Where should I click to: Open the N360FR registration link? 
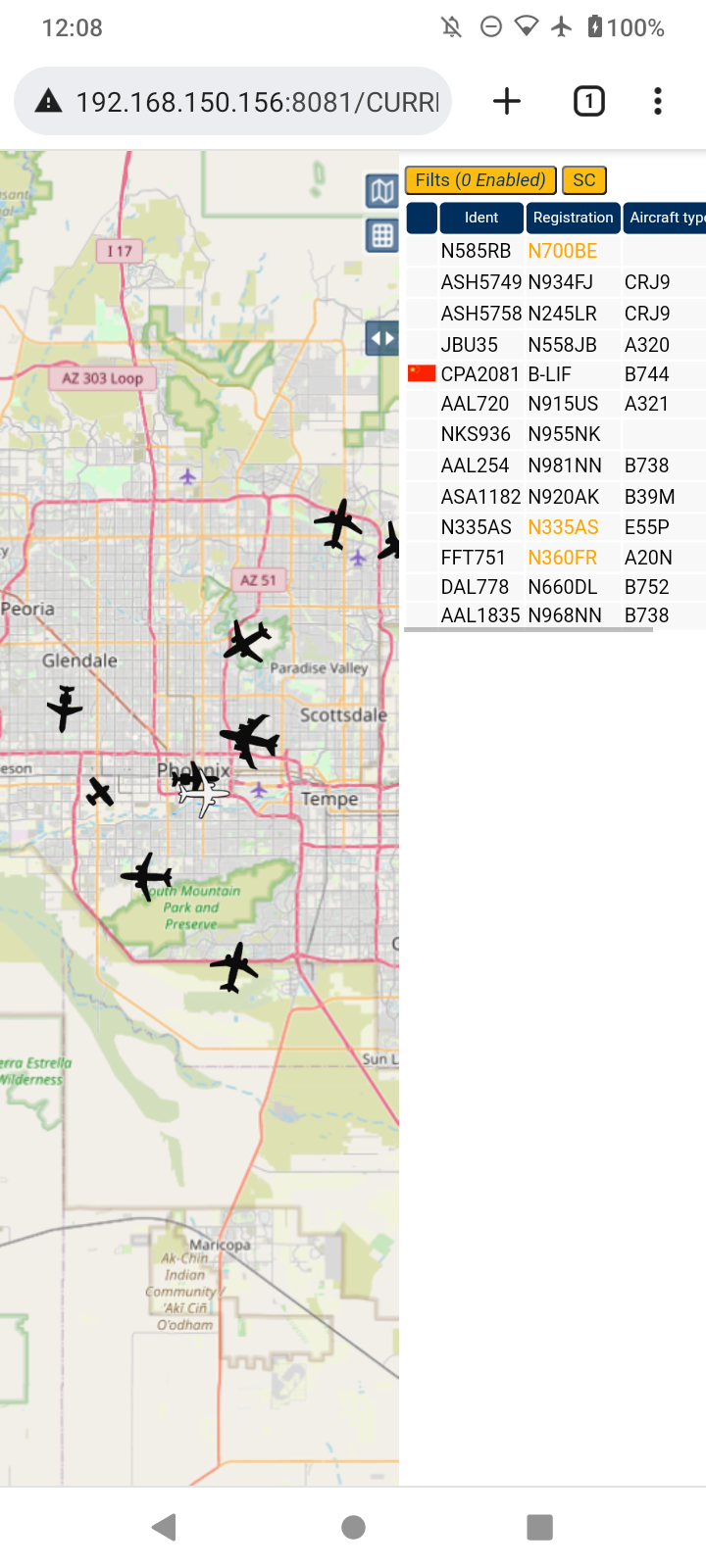(x=562, y=558)
